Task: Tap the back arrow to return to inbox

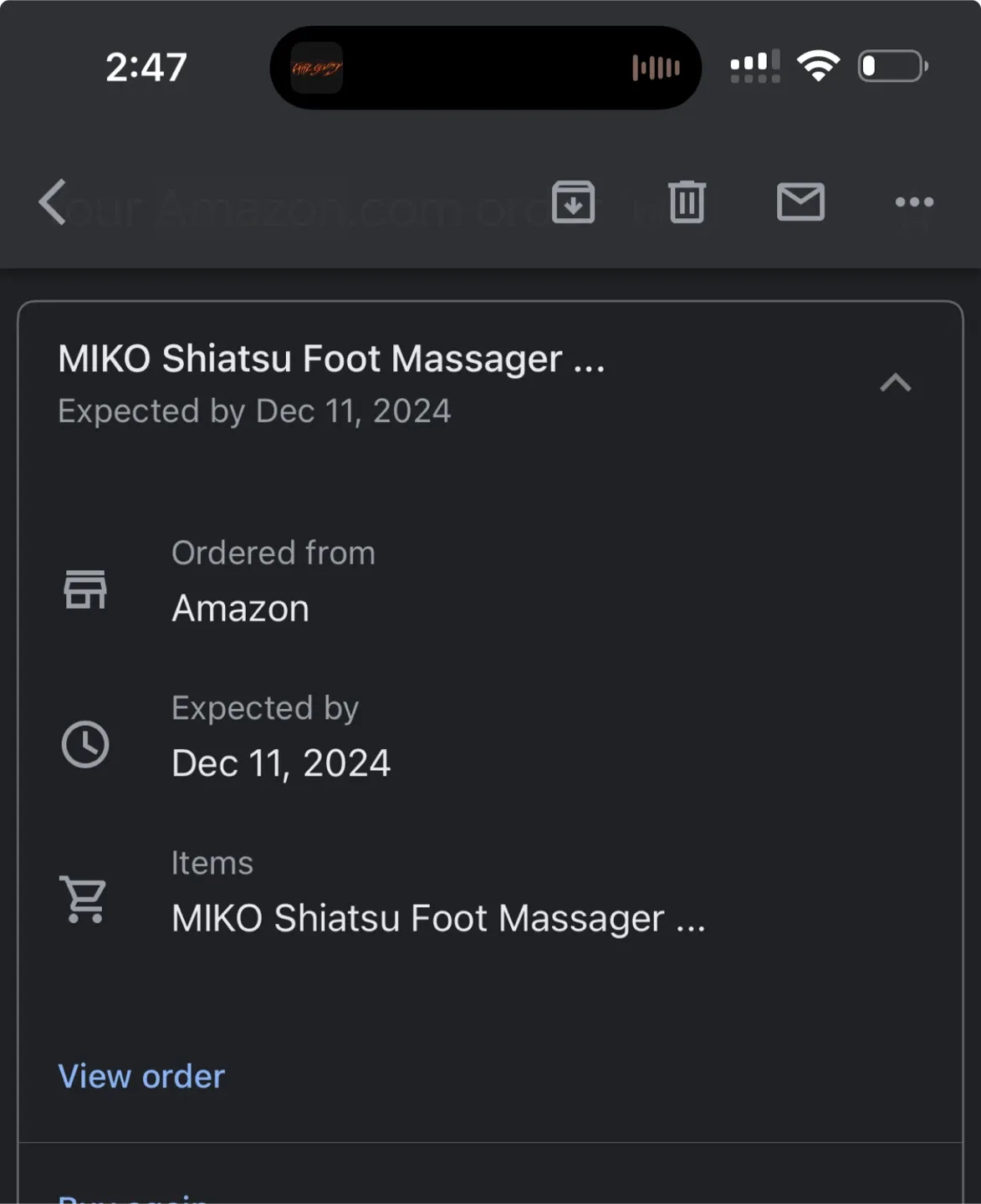Action: click(52, 202)
